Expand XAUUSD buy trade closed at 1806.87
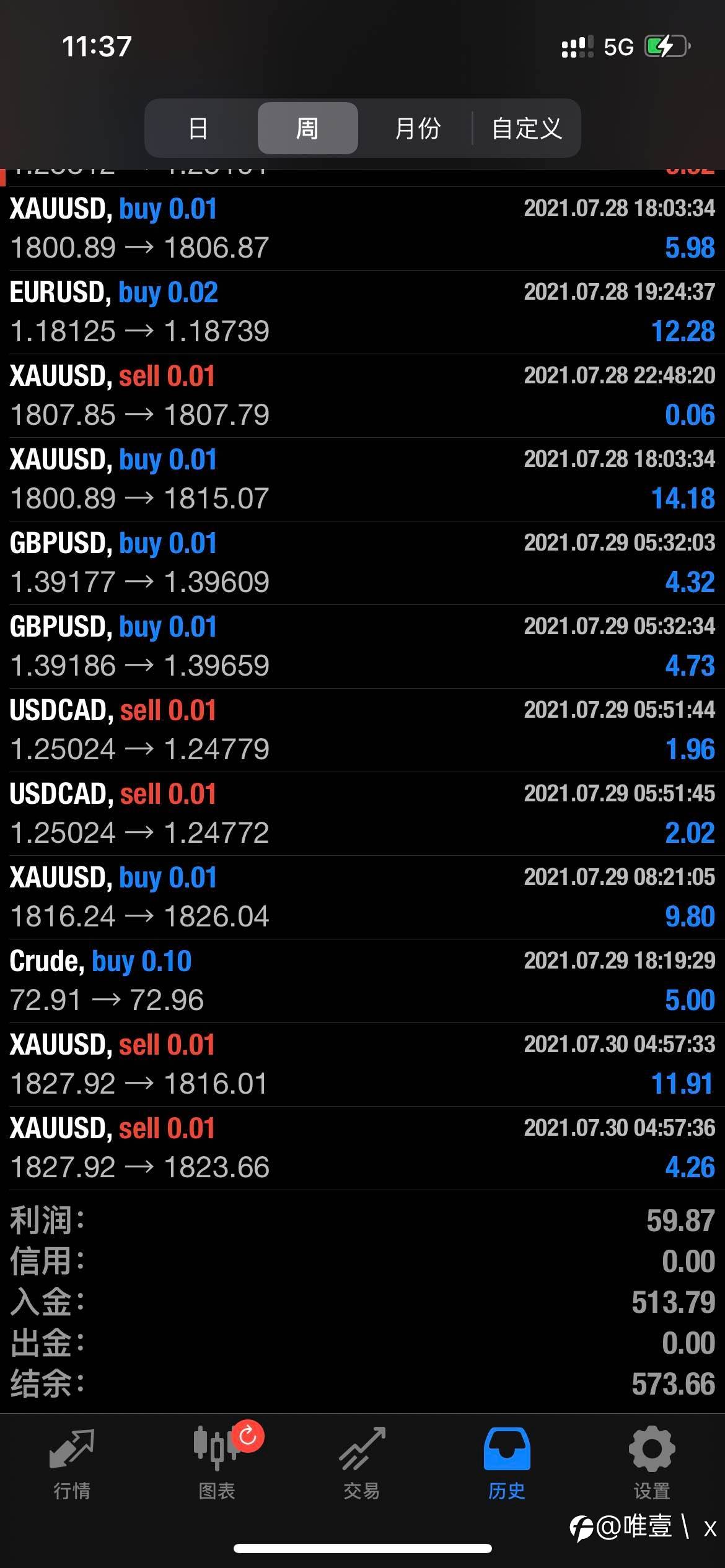 (362, 229)
